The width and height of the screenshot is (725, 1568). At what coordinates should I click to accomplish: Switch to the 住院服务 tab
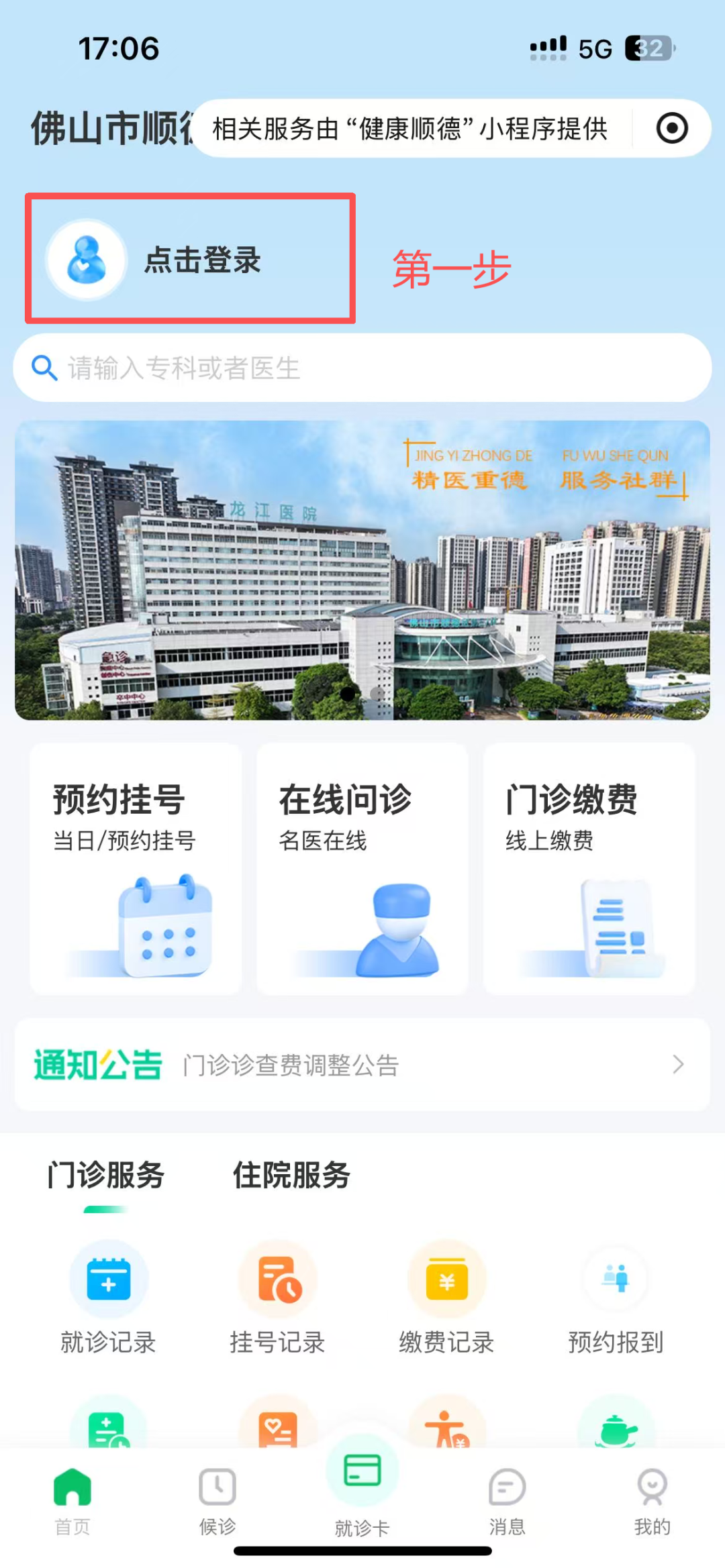[291, 1175]
